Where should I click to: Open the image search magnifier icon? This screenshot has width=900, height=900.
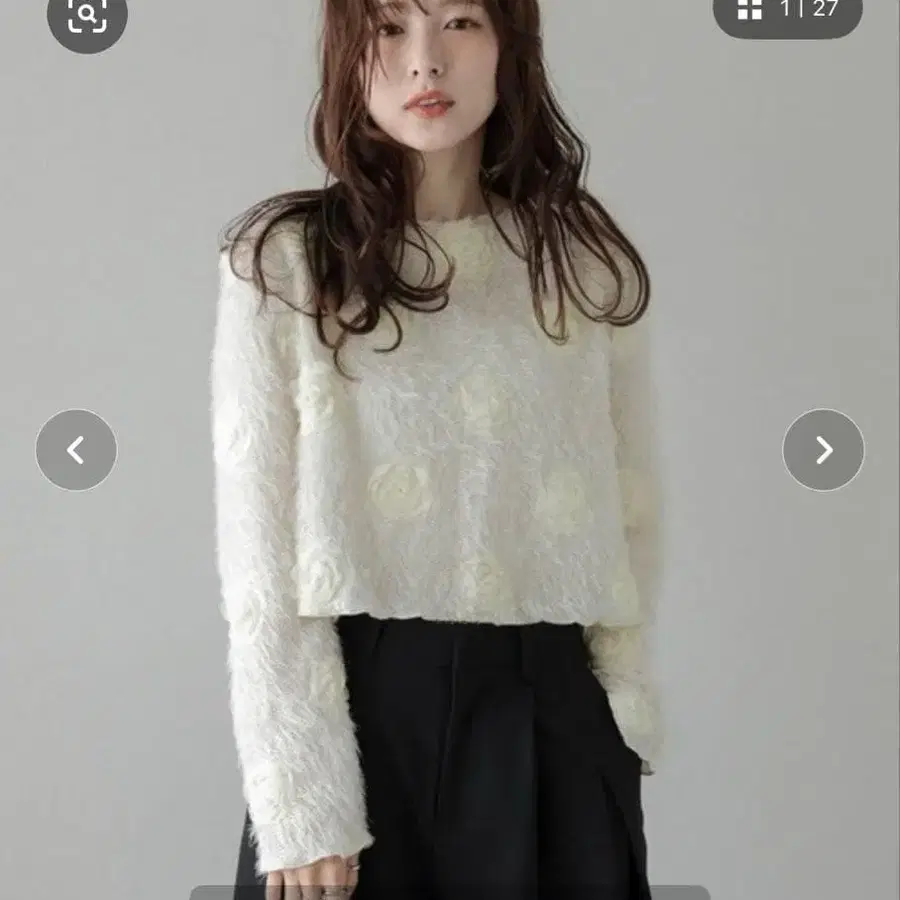(87, 15)
